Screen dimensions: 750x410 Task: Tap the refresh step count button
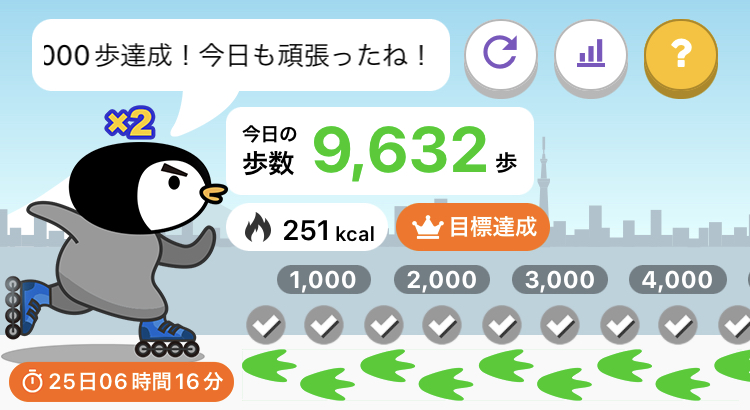click(x=500, y=51)
